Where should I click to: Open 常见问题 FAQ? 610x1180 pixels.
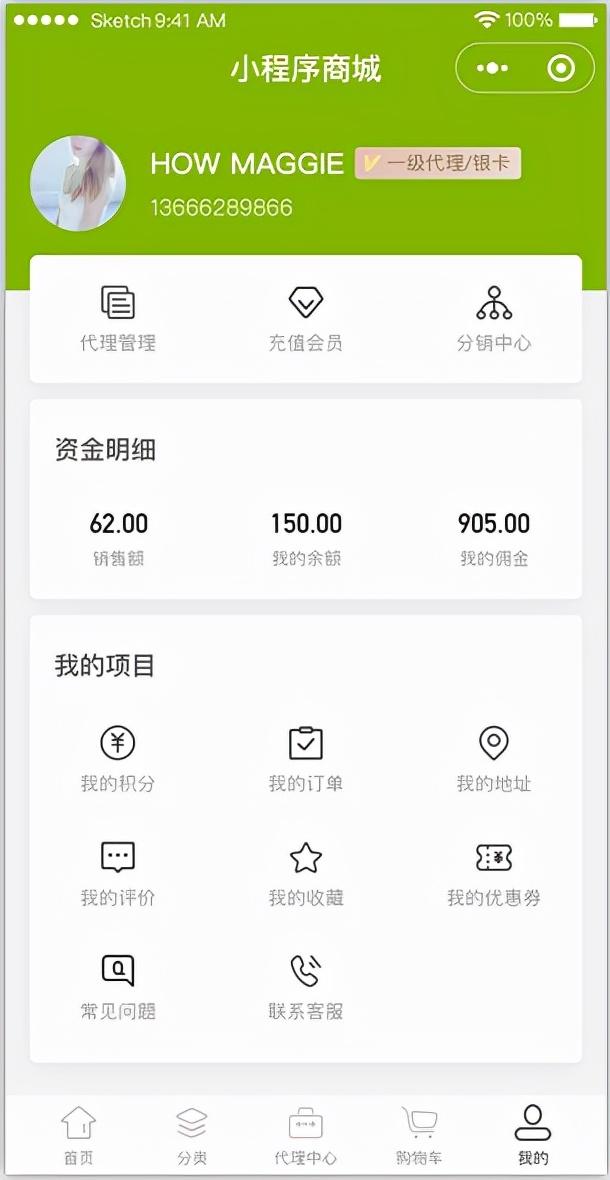[x=118, y=985]
